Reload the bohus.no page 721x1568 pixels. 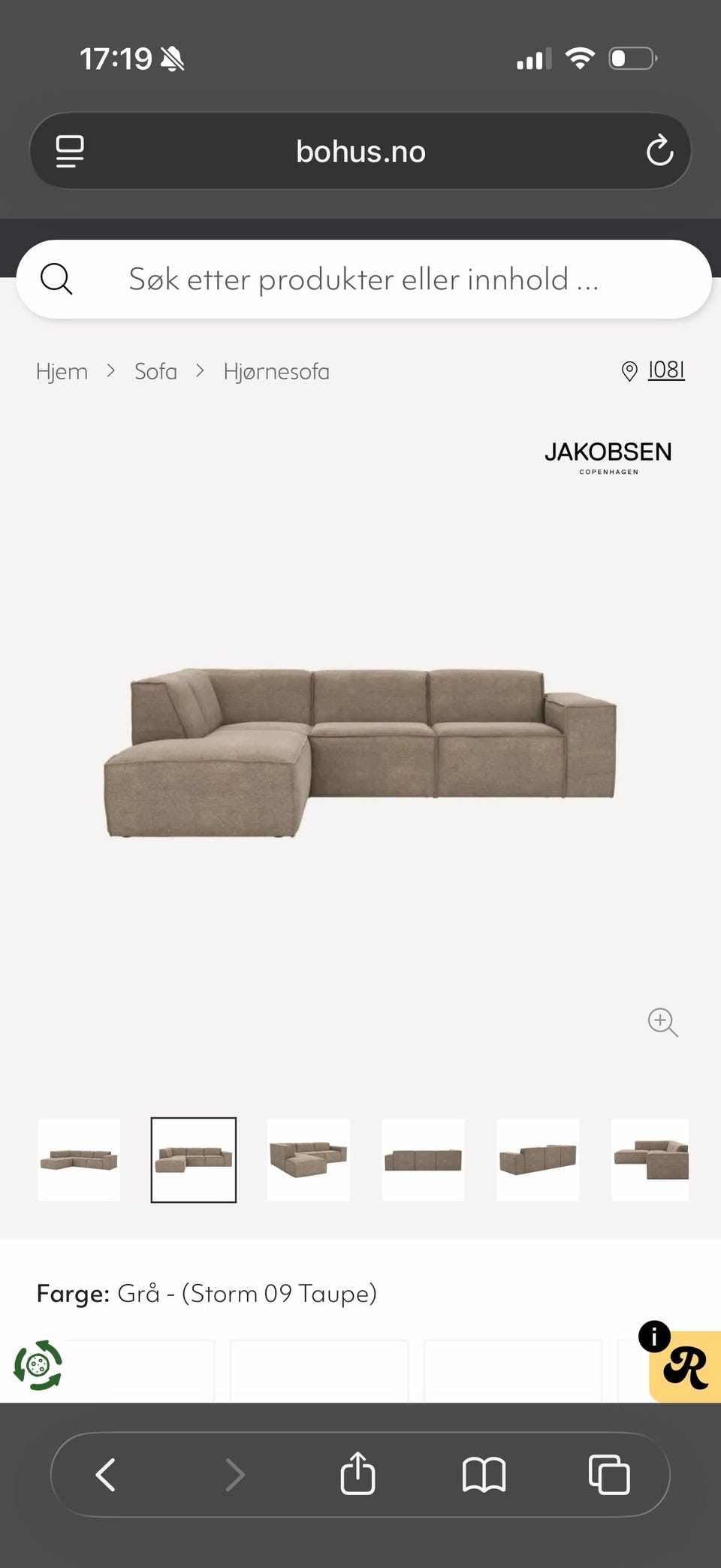tap(659, 151)
